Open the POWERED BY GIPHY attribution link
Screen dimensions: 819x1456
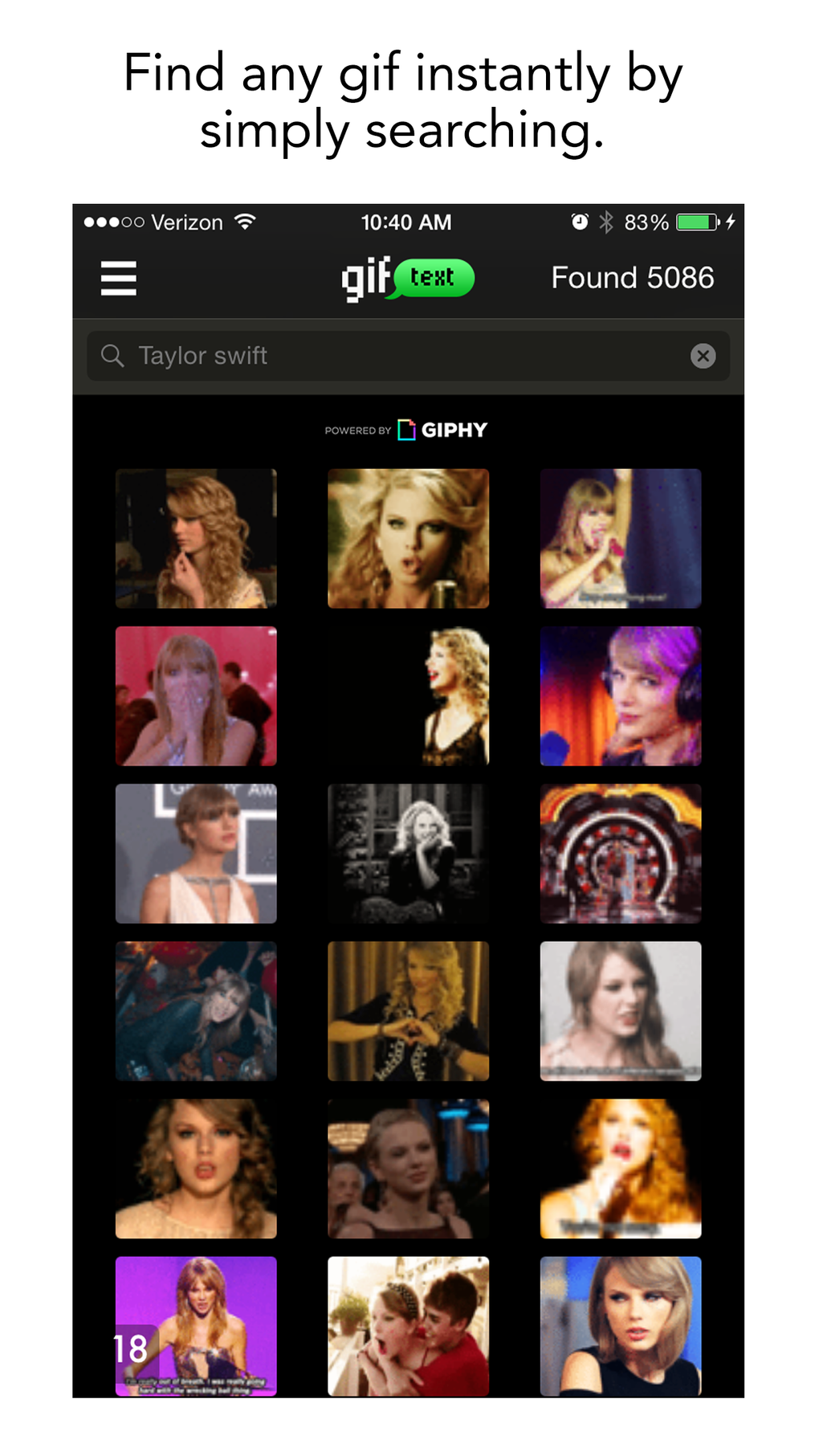405,429
